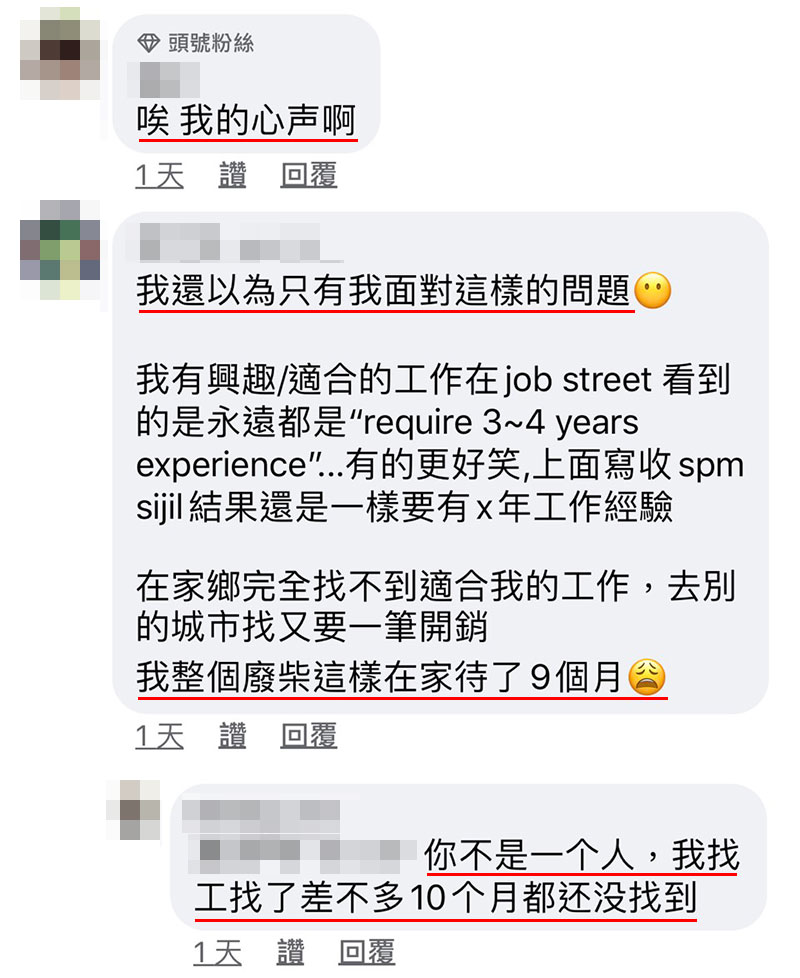Like the reply '你不是一个人'
The height and width of the screenshot is (978, 800).
coord(290,952)
